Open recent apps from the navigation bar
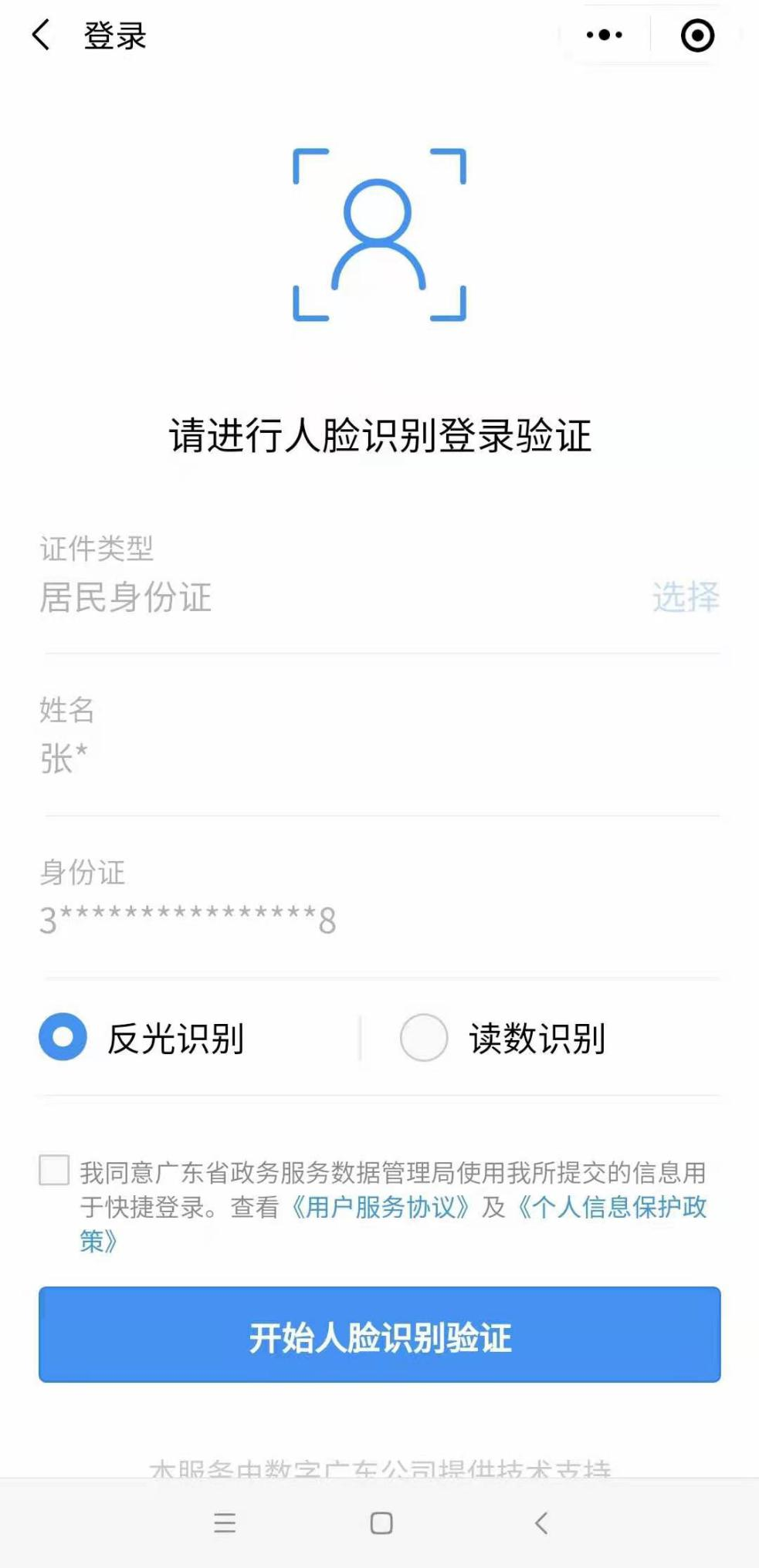 click(x=225, y=1522)
